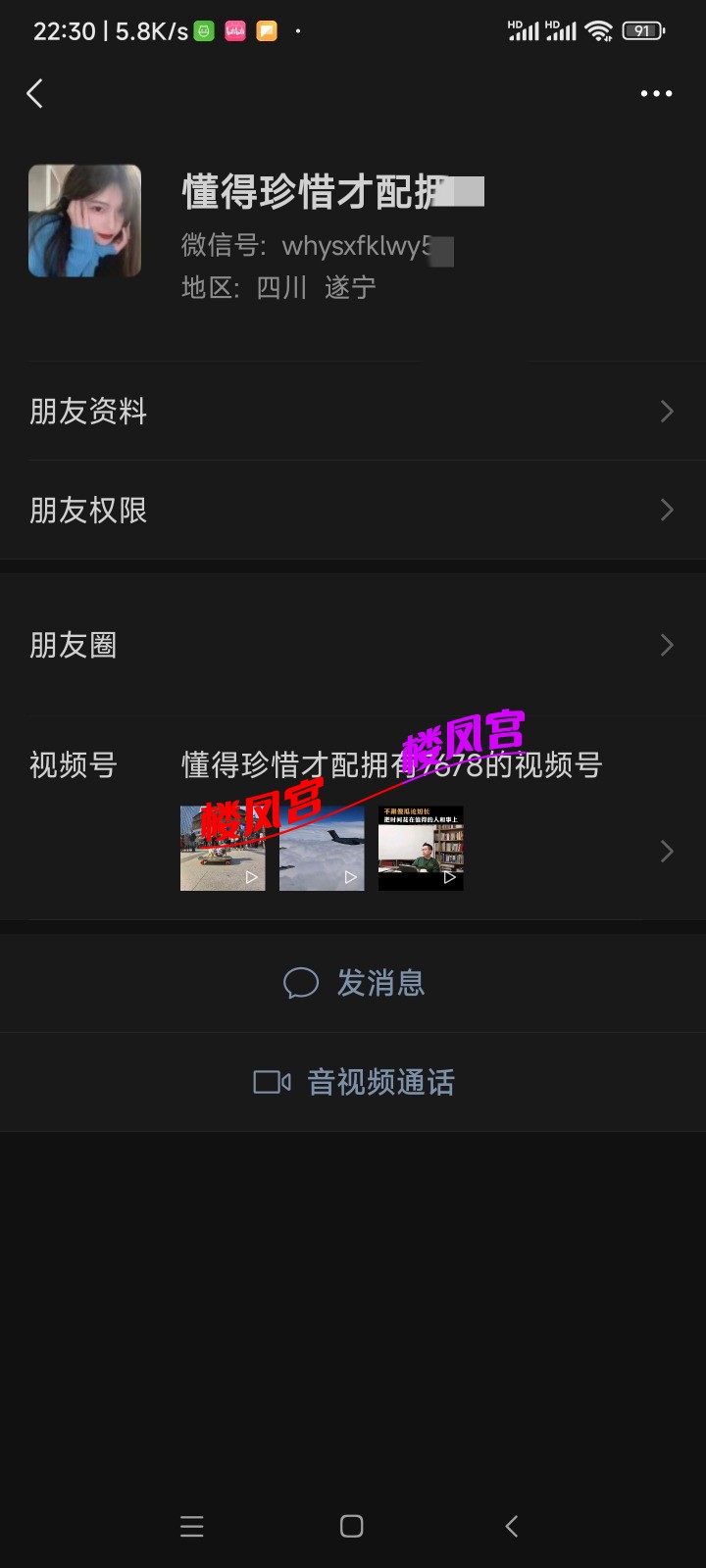Open 朋友资料 settings row
This screenshot has width=706, height=1568.
[x=353, y=412]
